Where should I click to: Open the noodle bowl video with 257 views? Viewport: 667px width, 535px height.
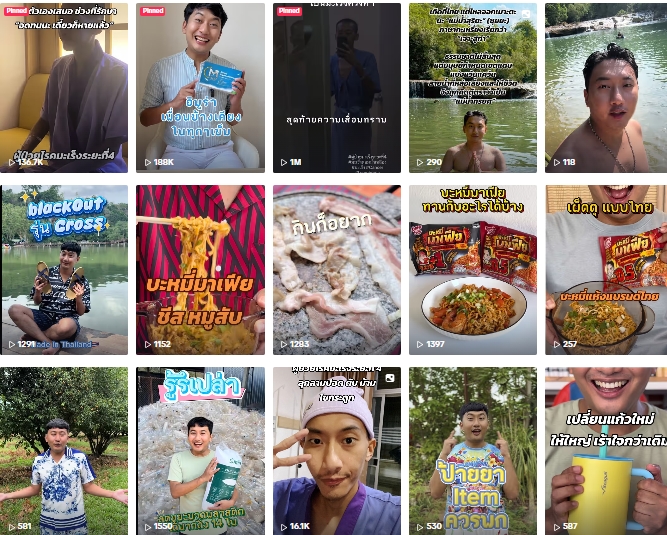[606, 270]
